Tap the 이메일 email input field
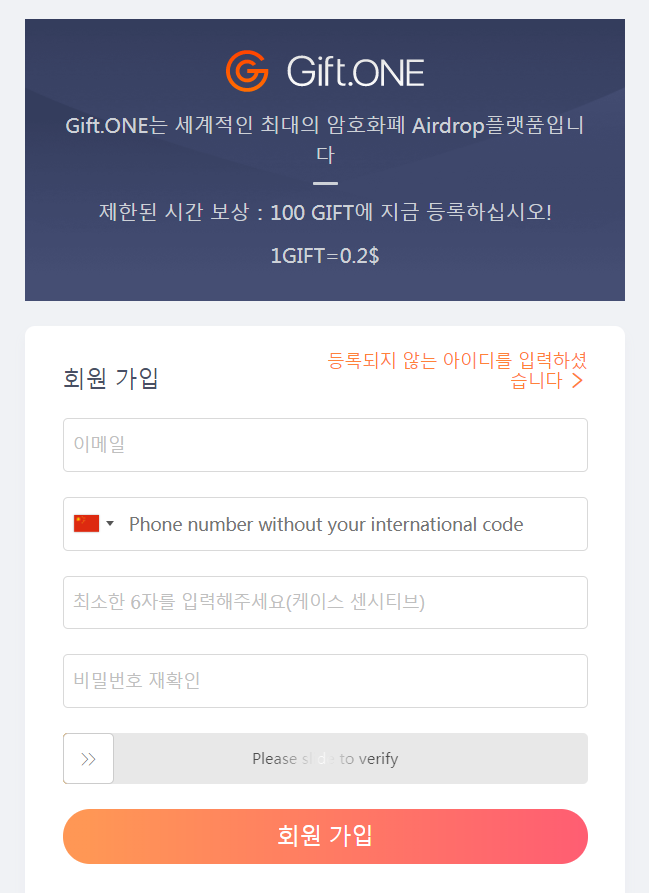Image resolution: width=649 pixels, height=893 pixels. [x=325, y=445]
